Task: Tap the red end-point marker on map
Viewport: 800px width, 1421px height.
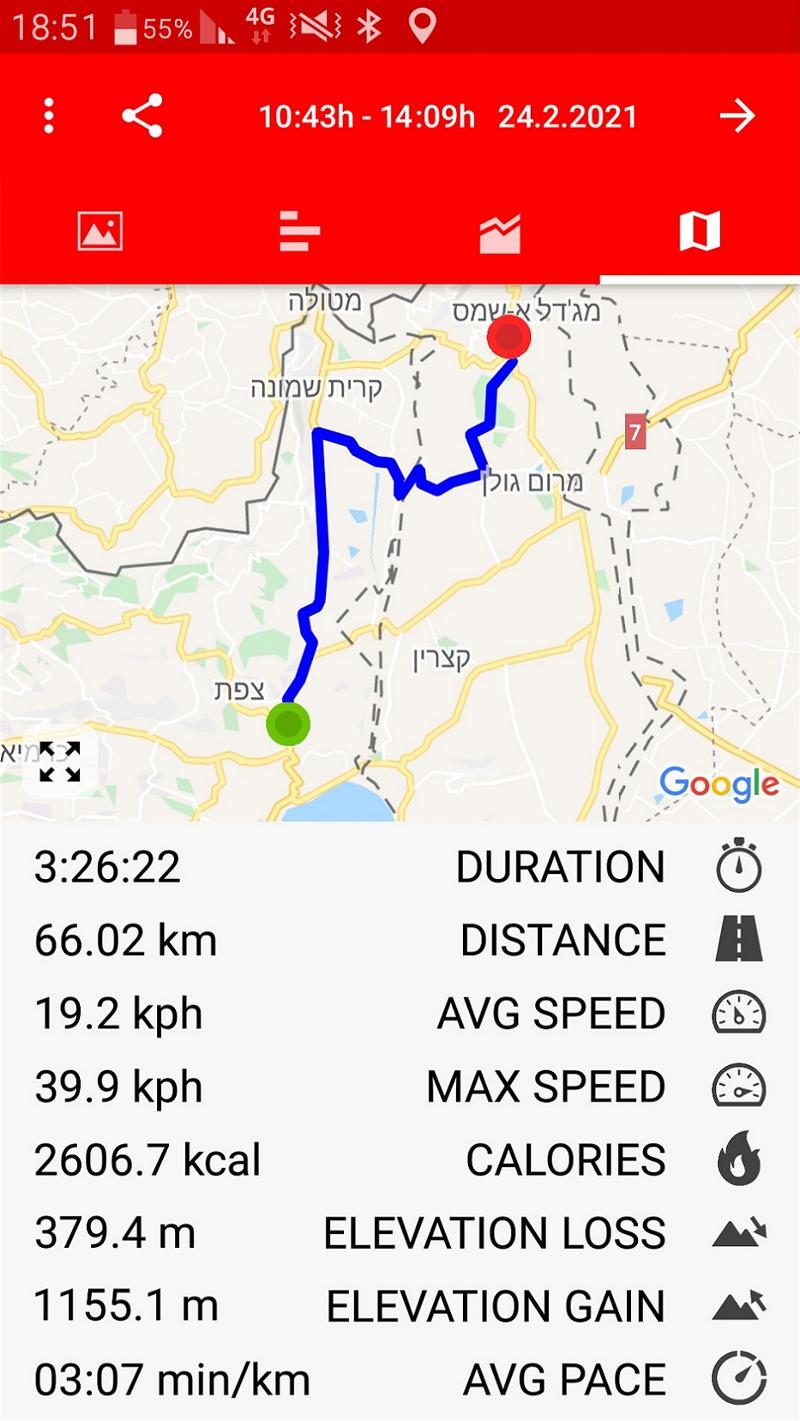Action: pyautogui.click(x=510, y=338)
